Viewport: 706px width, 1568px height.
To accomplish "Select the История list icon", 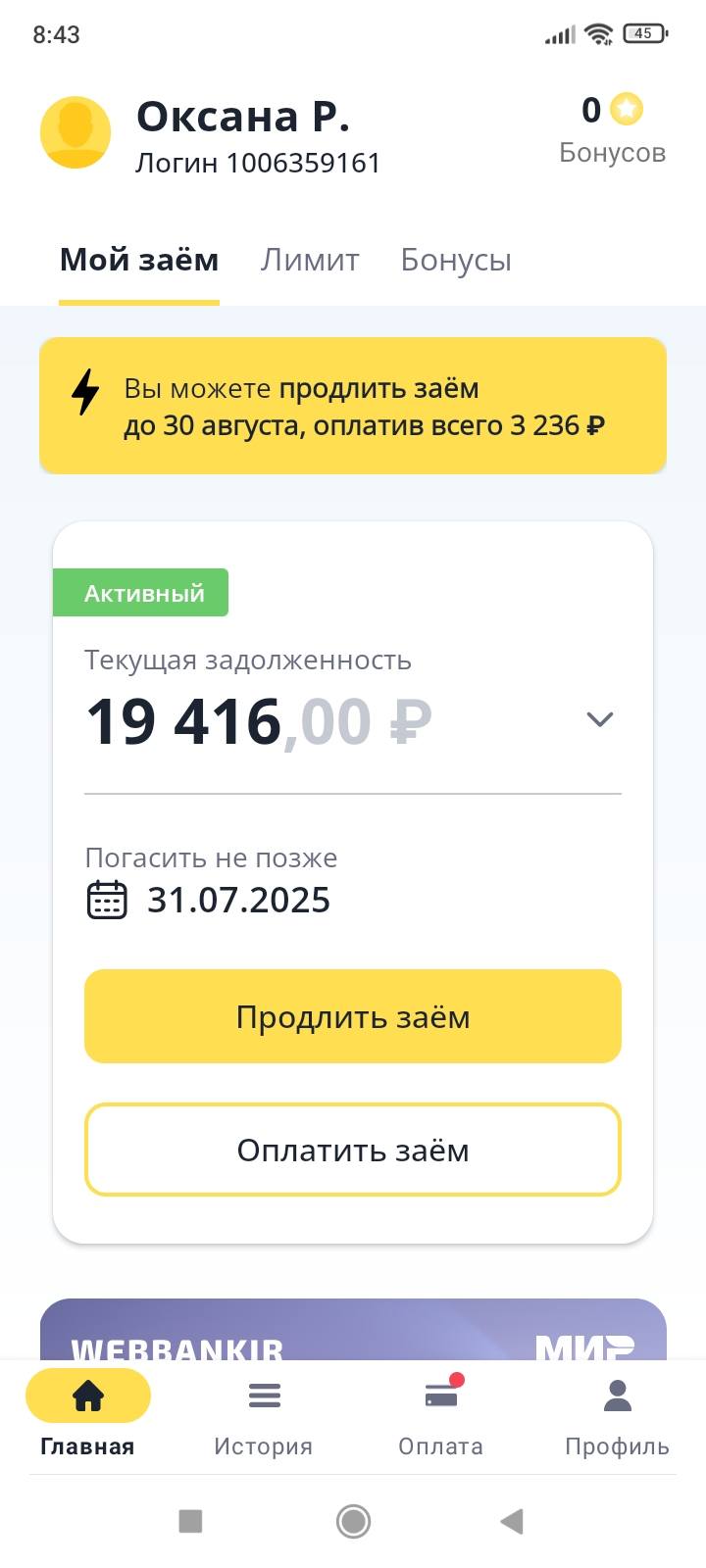I will point(264,1396).
